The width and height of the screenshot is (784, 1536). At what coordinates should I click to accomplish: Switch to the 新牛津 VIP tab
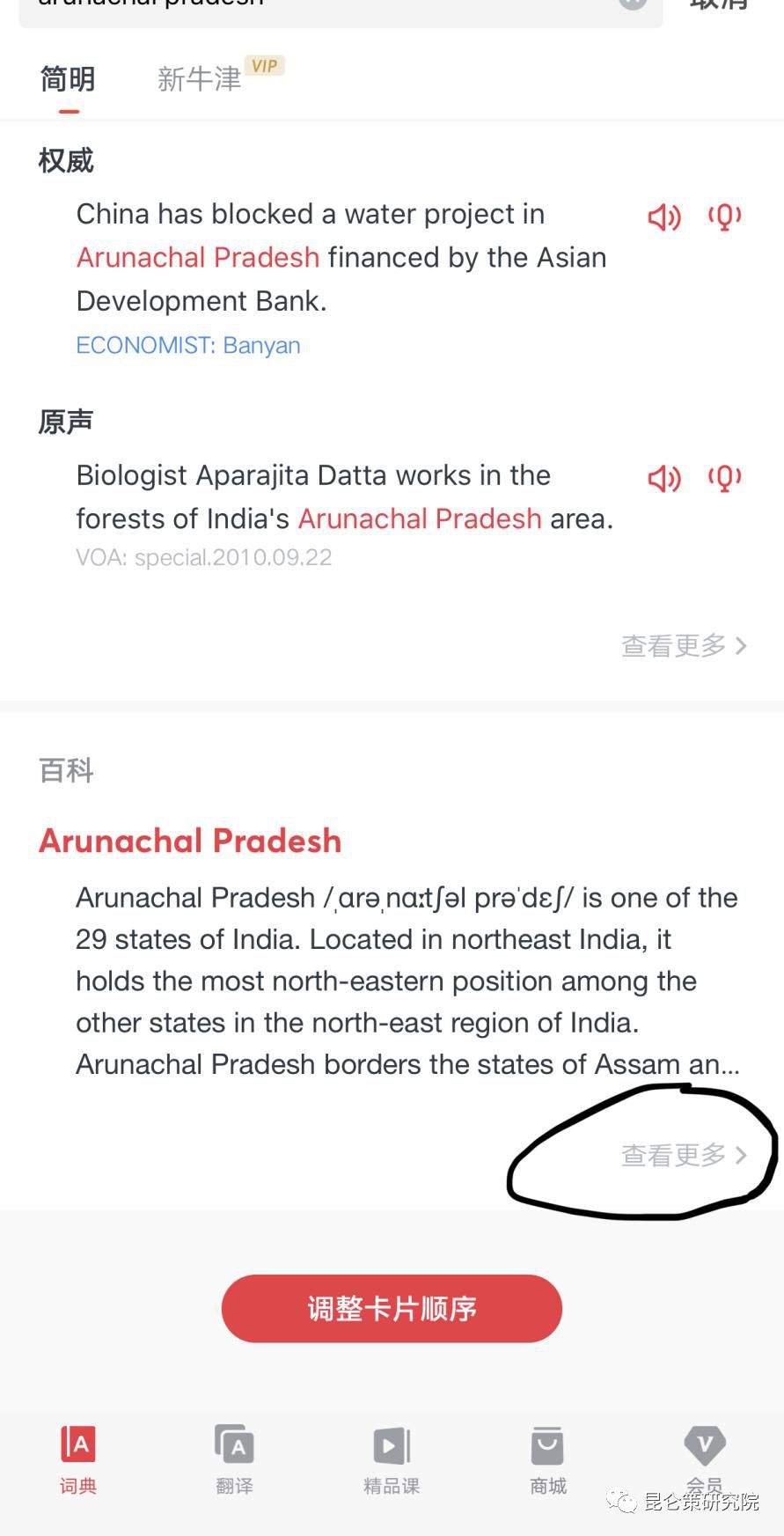click(200, 79)
